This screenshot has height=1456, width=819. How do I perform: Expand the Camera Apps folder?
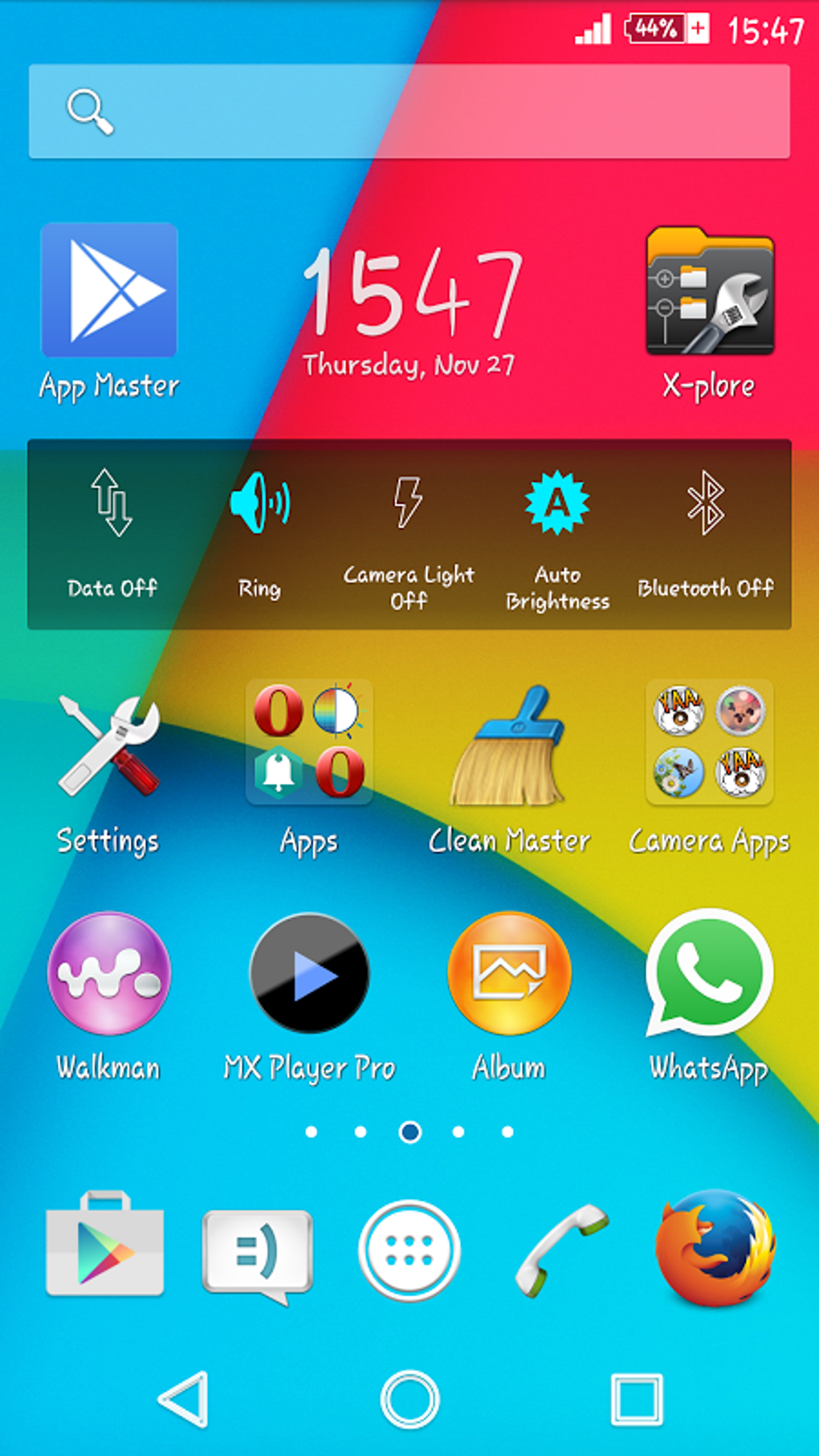[x=709, y=743]
